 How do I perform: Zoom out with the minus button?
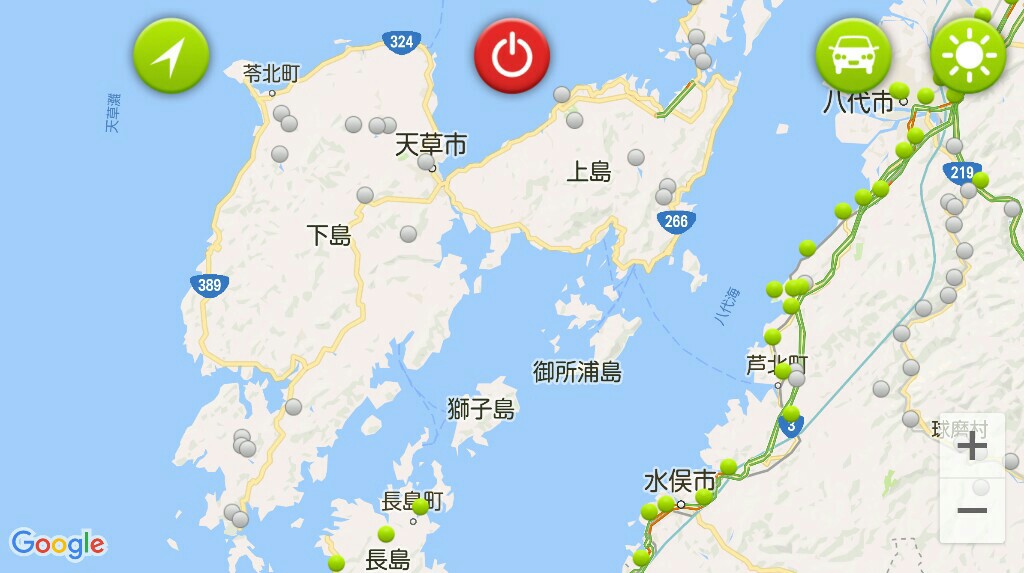(x=972, y=511)
